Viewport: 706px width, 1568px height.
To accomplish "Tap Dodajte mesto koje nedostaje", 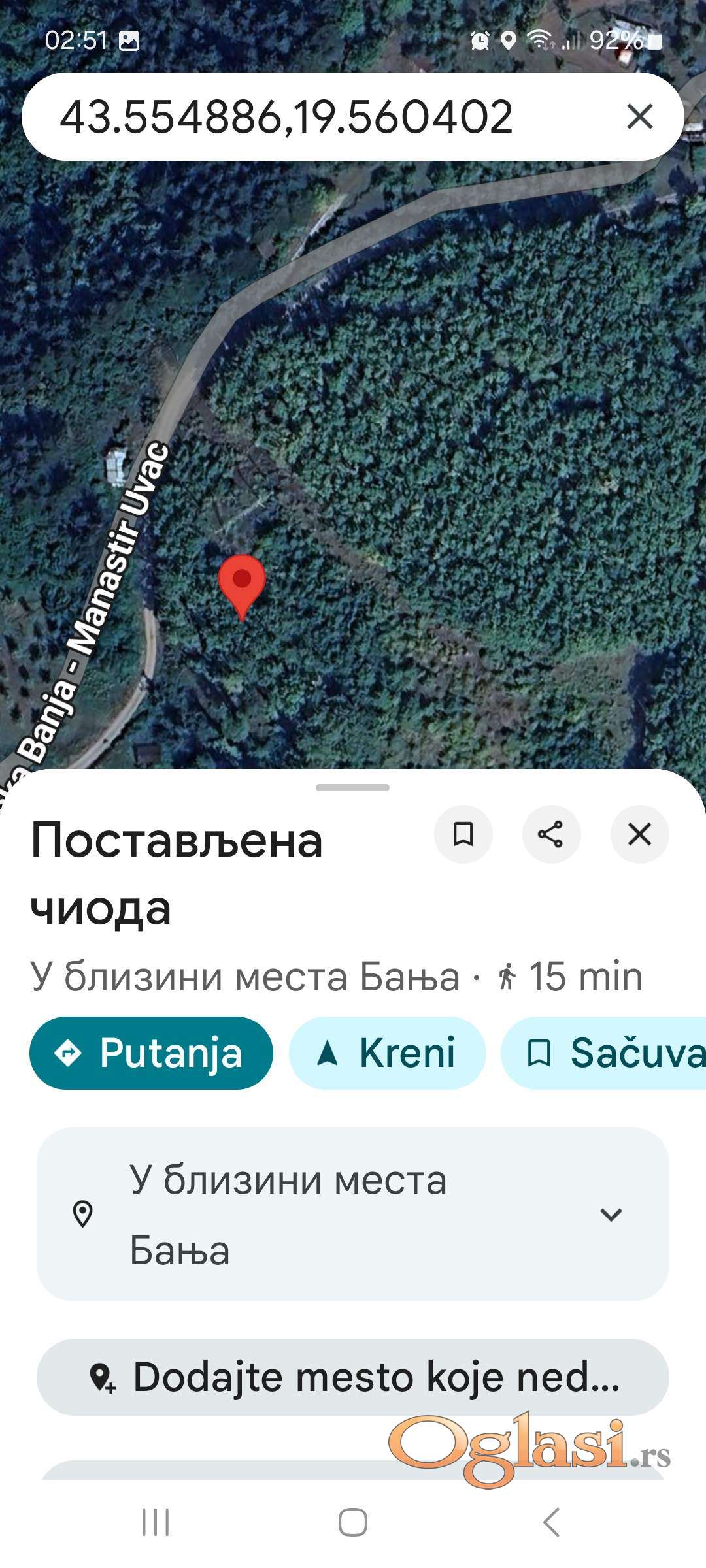I will click(353, 1377).
